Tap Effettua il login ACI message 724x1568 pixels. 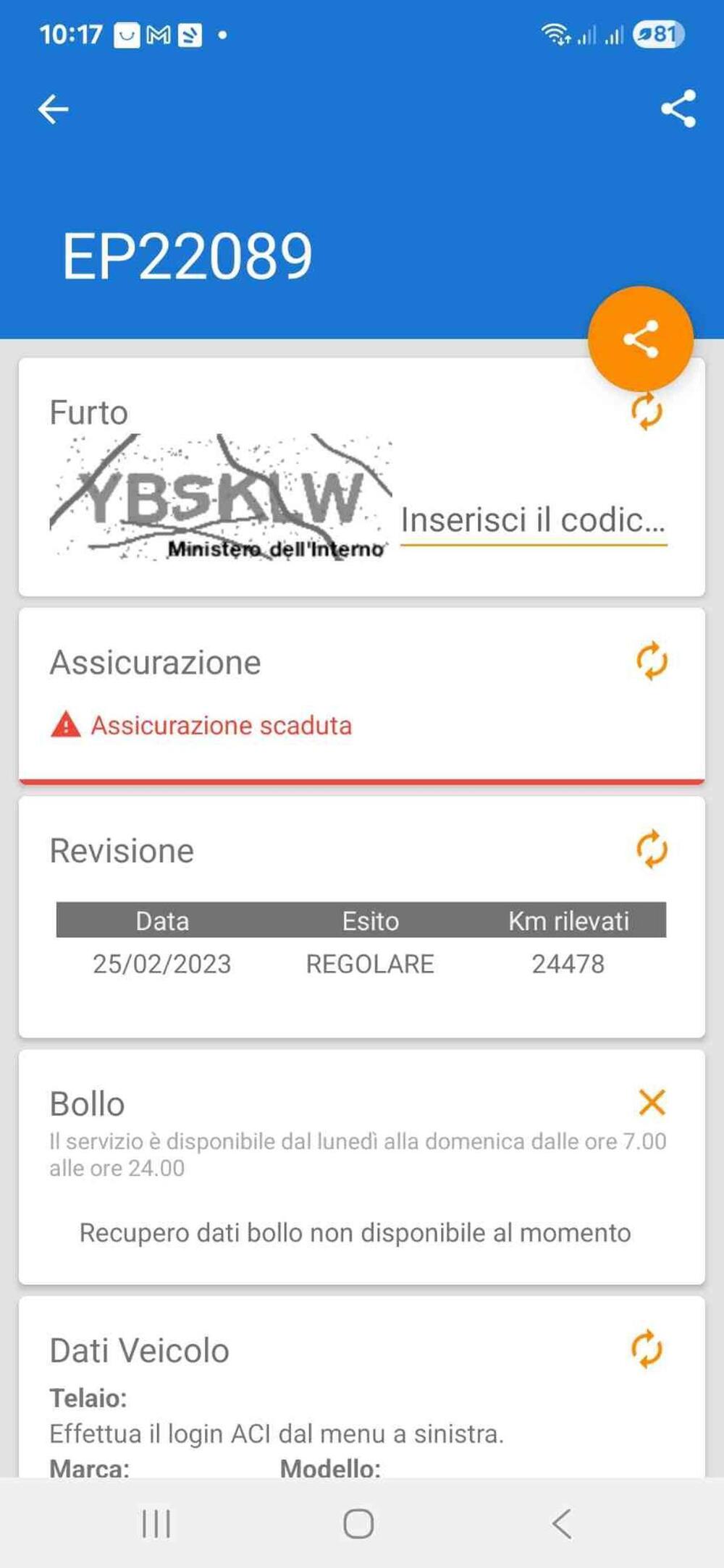[278, 1432]
